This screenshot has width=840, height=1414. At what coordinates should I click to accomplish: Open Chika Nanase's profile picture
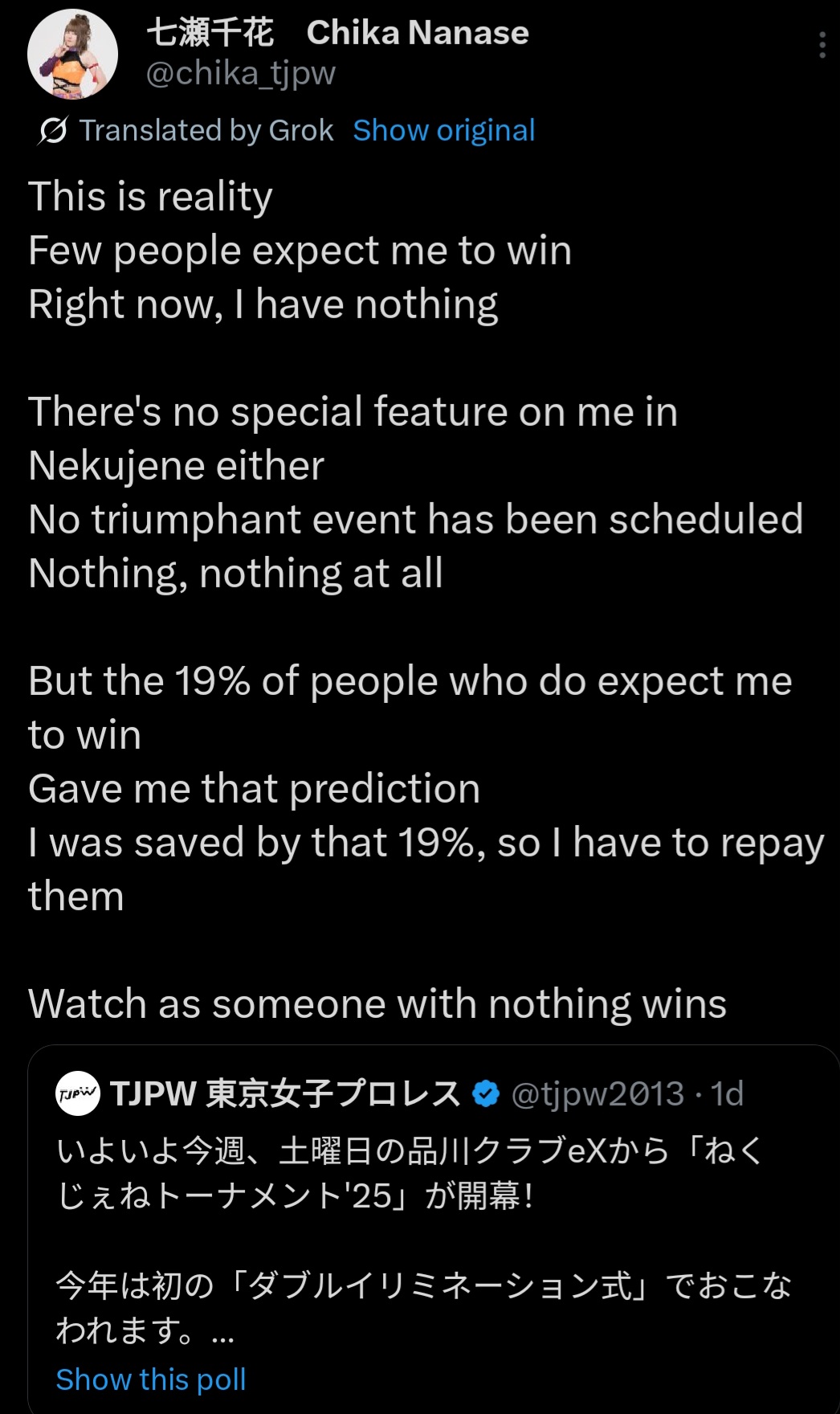point(73,54)
